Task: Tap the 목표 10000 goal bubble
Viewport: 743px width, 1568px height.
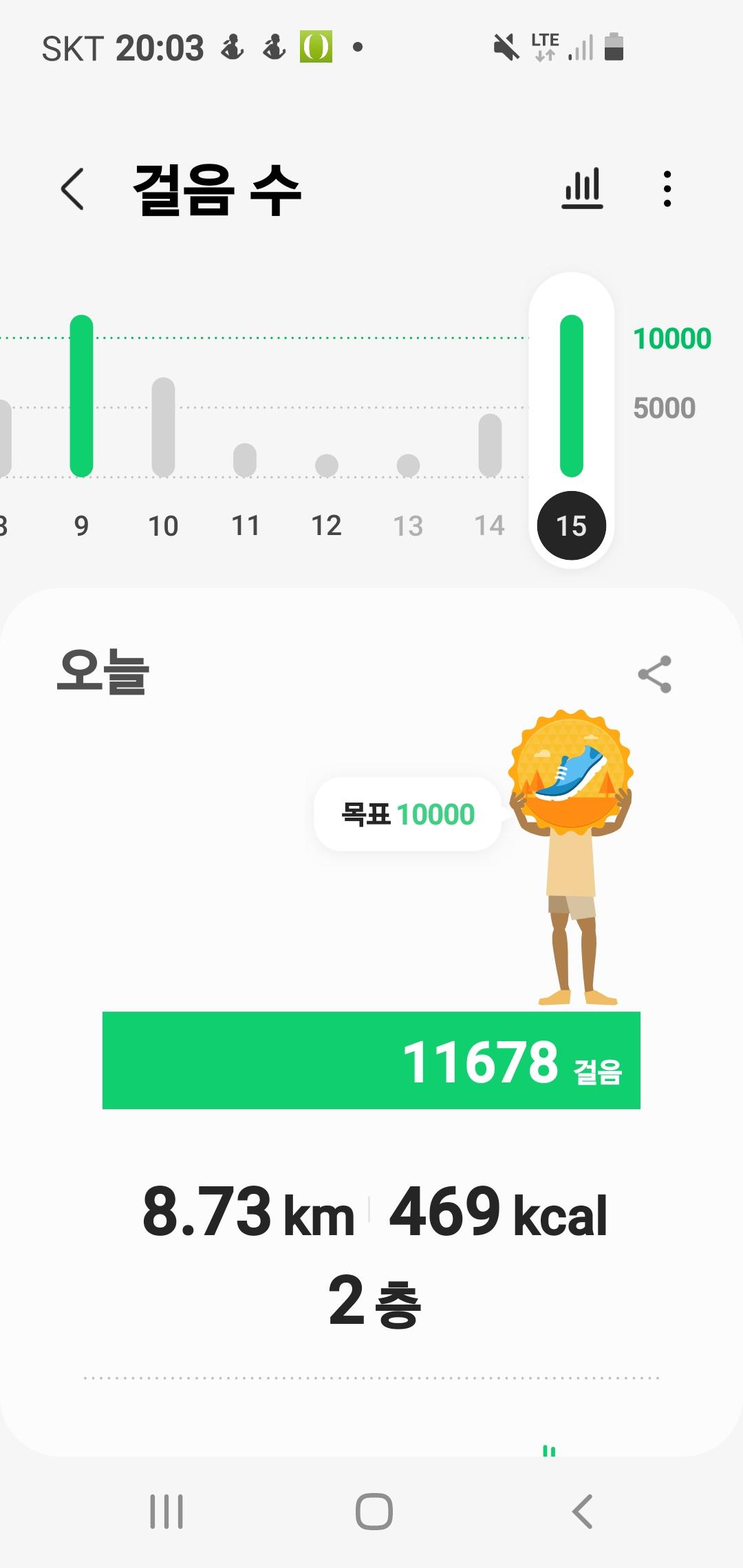Action: (x=408, y=814)
